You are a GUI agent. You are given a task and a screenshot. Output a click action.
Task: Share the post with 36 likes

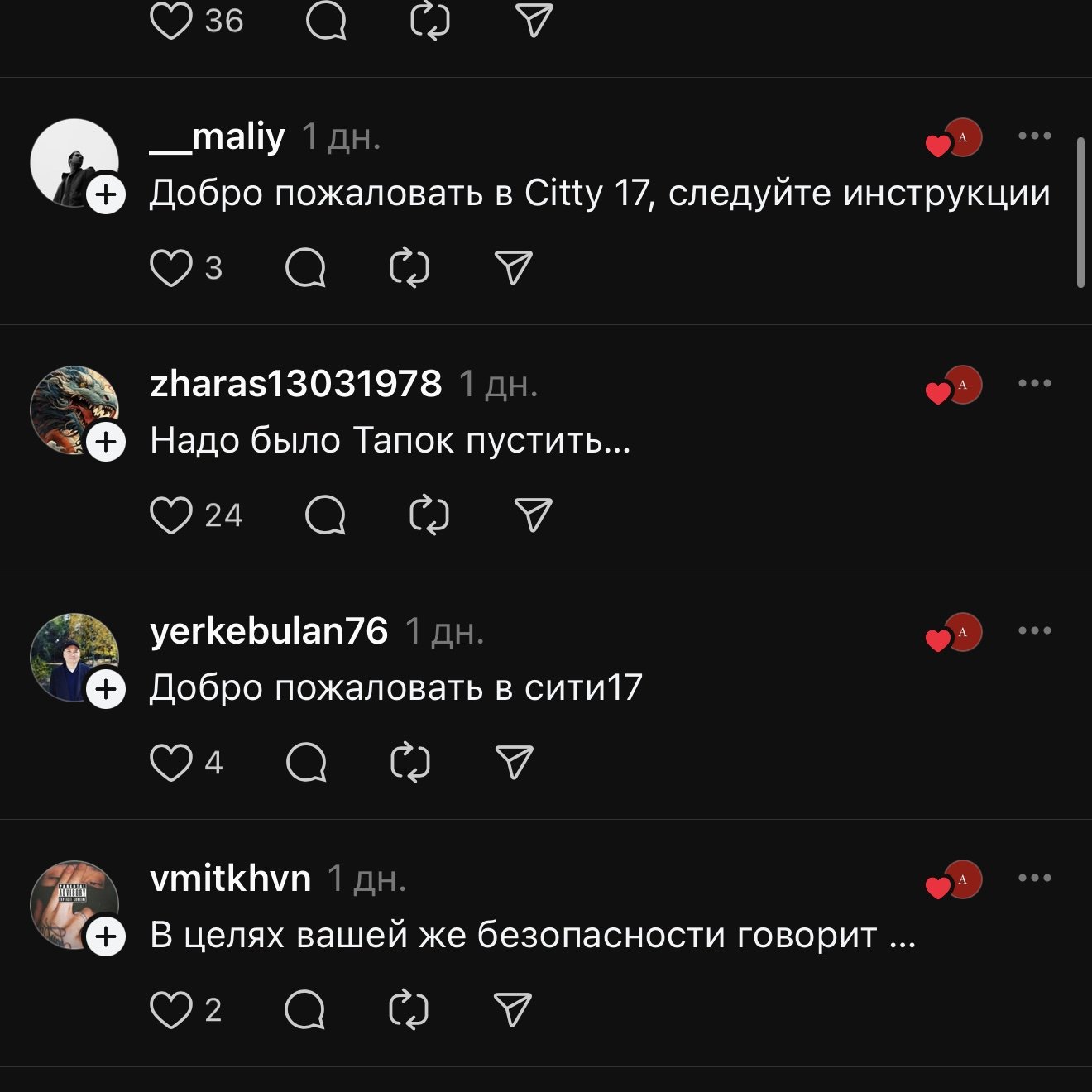click(x=534, y=21)
